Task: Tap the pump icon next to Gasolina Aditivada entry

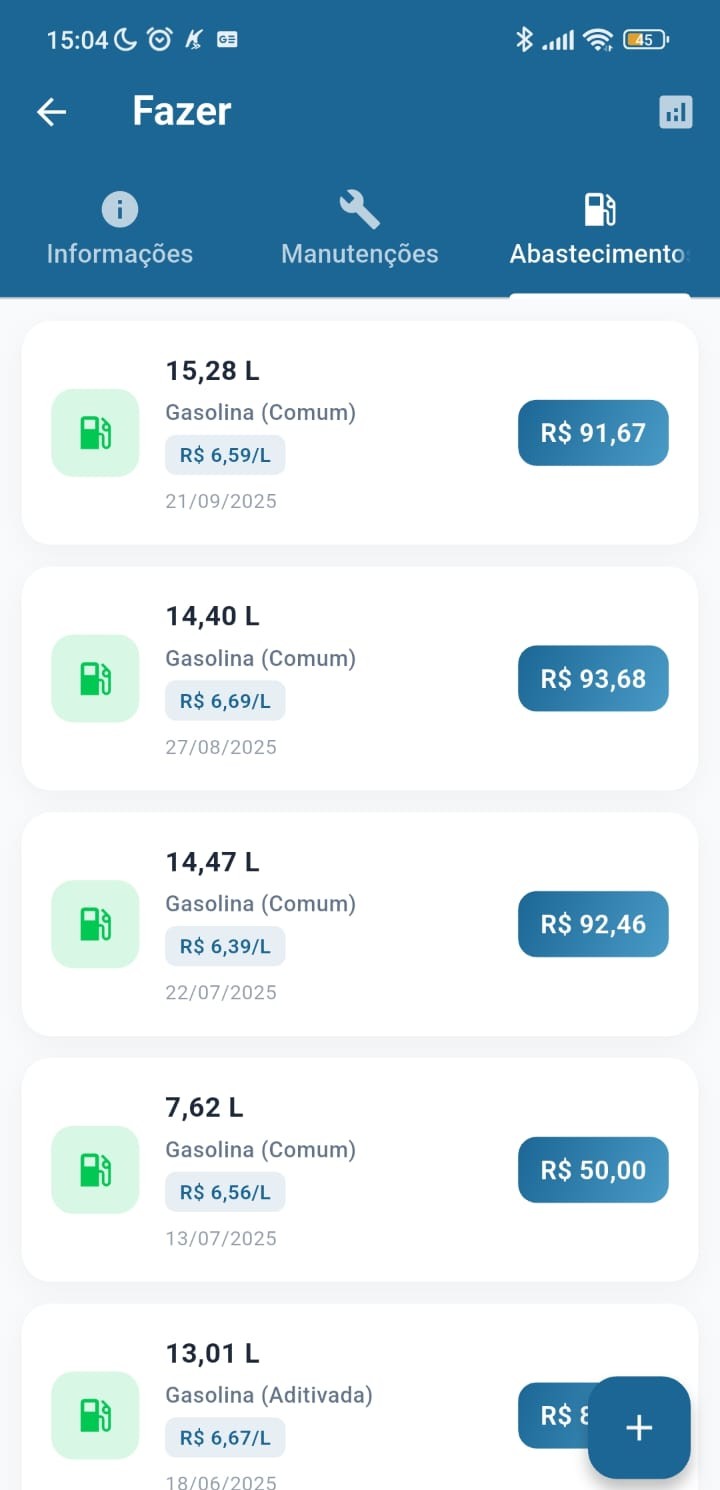Action: (x=94, y=1415)
